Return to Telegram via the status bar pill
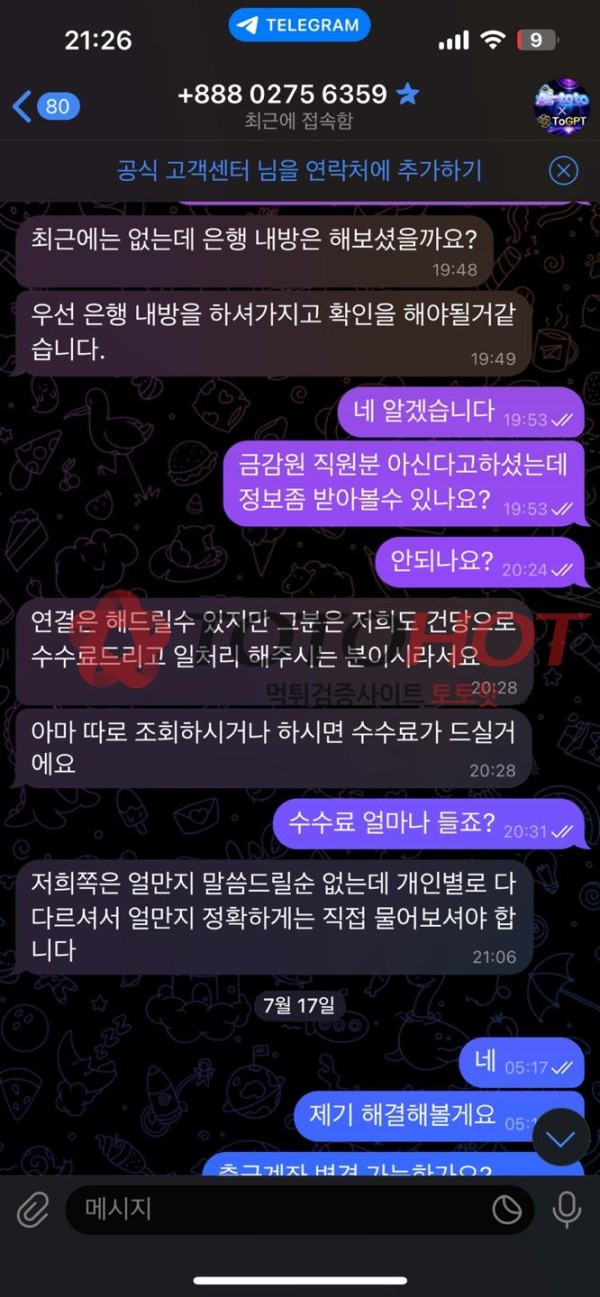This screenshot has width=600, height=1297. (x=299, y=25)
